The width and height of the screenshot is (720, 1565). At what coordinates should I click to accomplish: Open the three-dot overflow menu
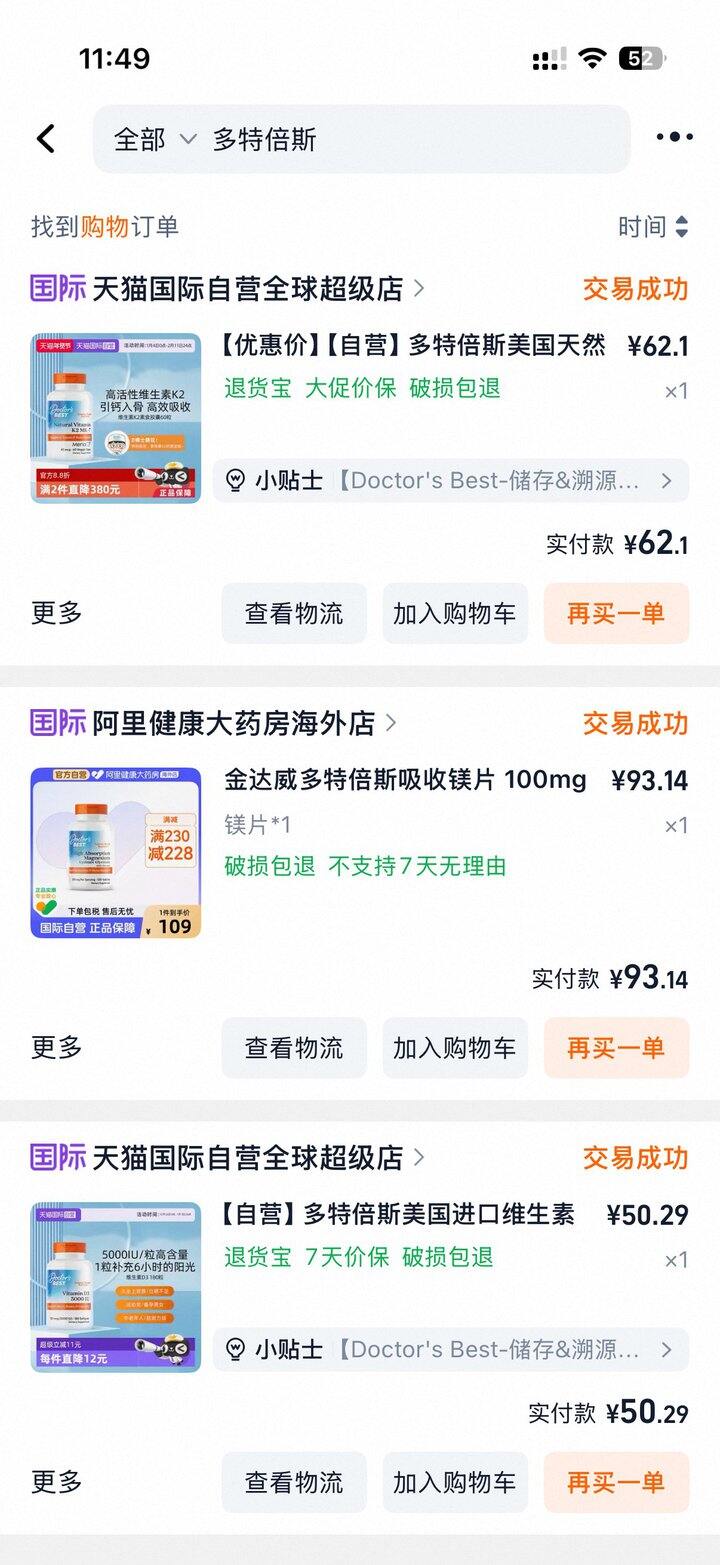pyautogui.click(x=674, y=138)
